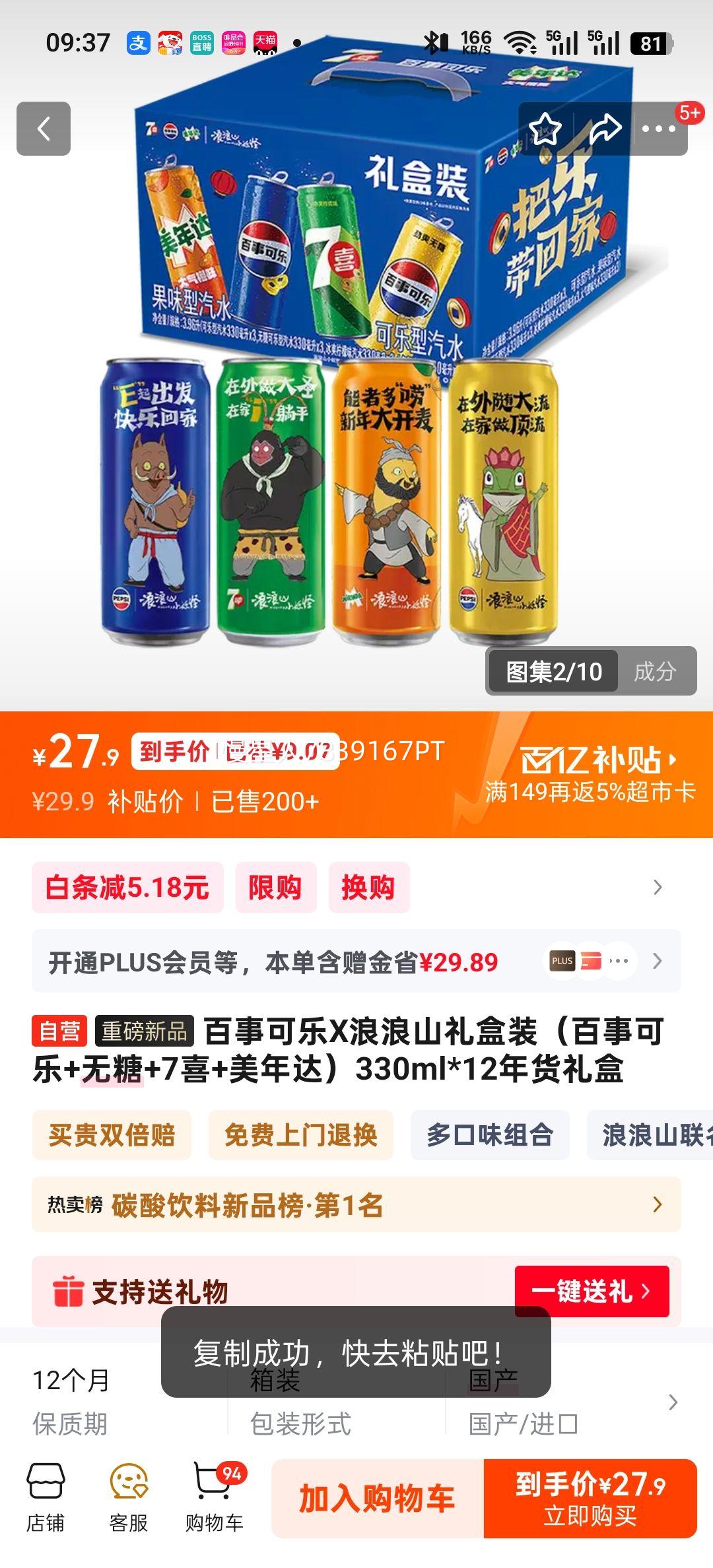Add product to favorites via star icon
Viewport: 713px width, 1568px height.
pos(545,129)
